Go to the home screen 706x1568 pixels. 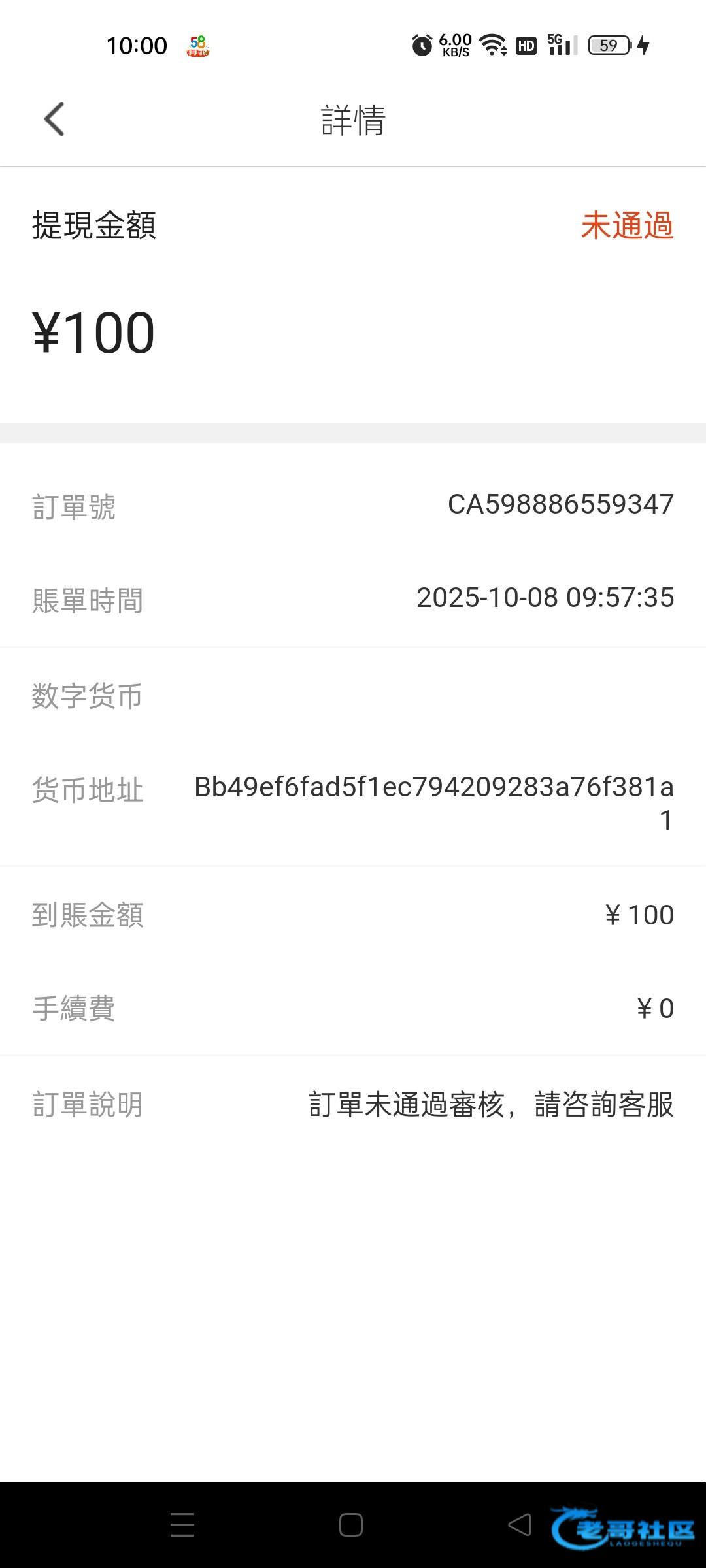click(x=351, y=1525)
